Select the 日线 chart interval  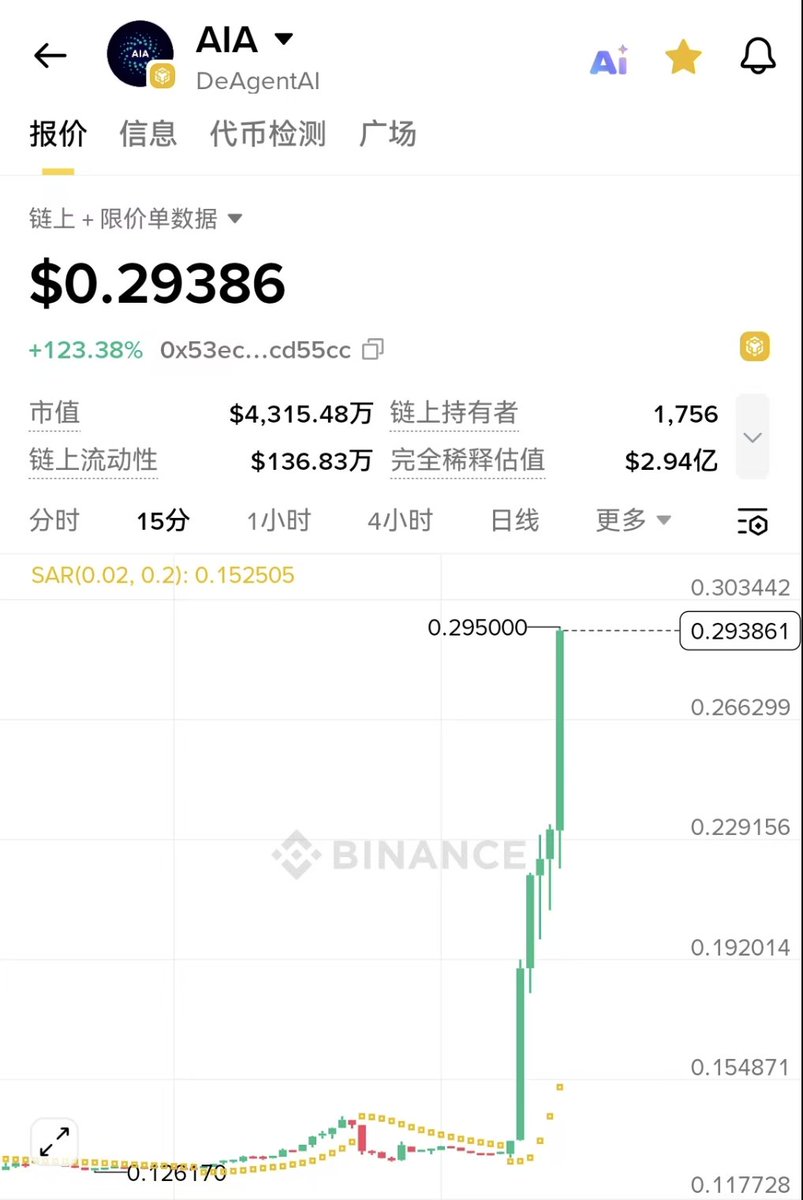(x=515, y=520)
